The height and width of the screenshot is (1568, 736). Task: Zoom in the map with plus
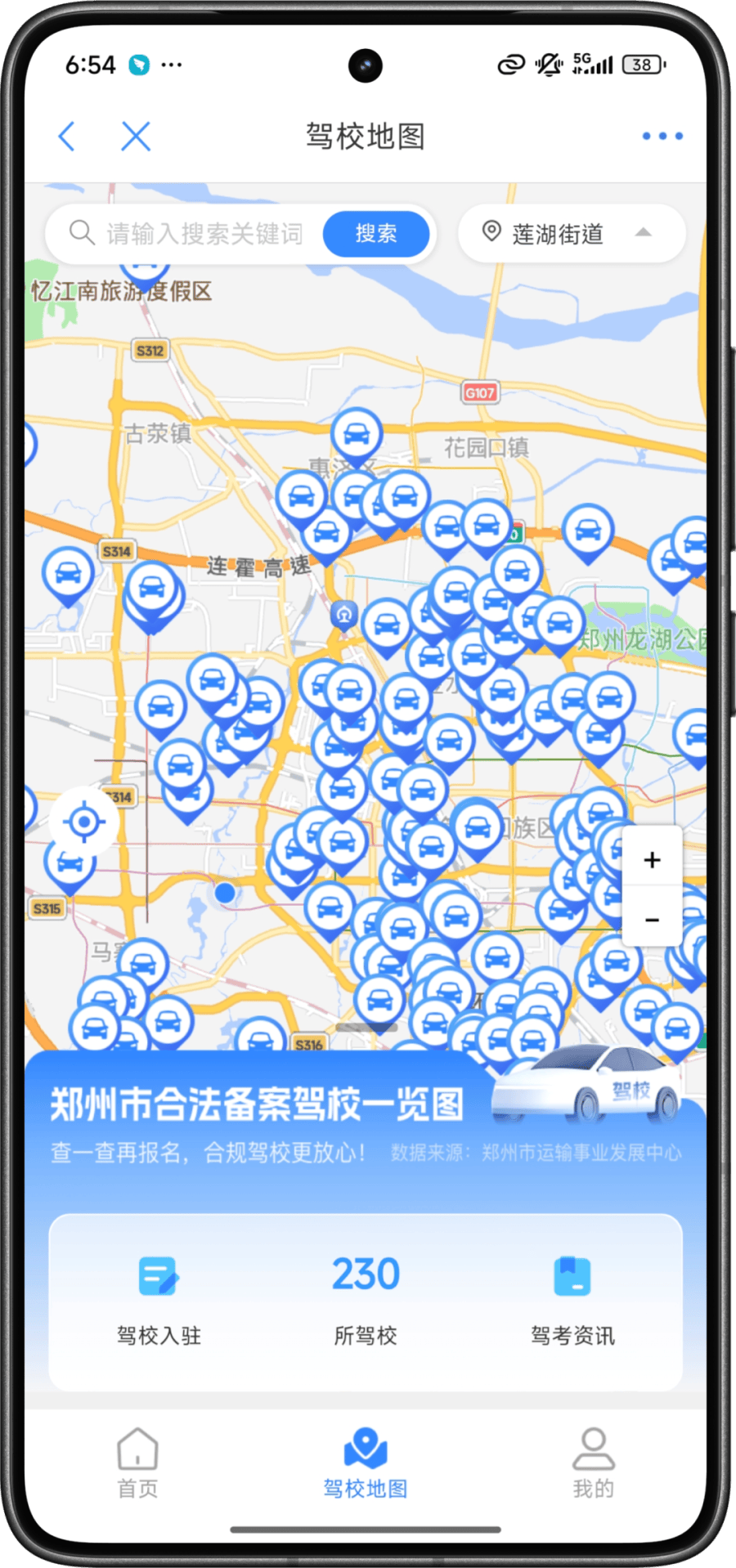click(652, 860)
